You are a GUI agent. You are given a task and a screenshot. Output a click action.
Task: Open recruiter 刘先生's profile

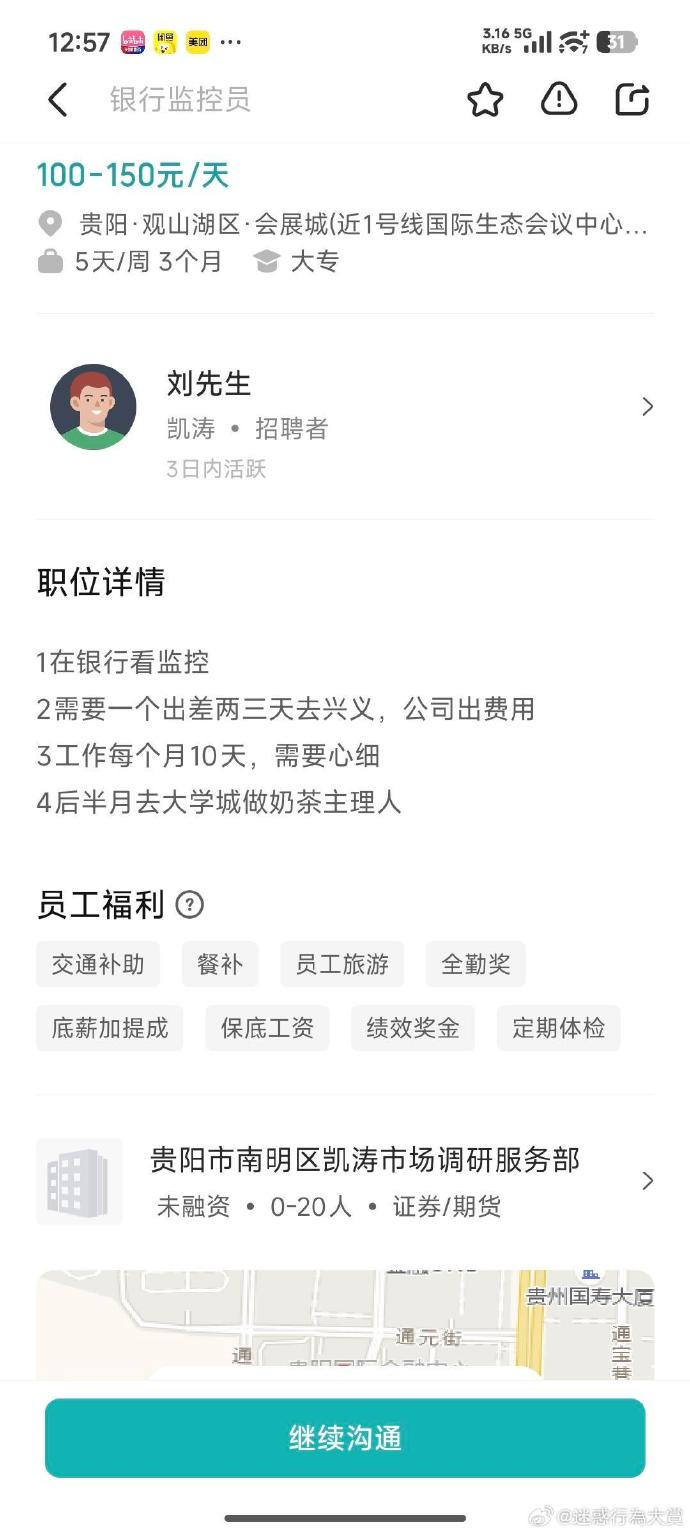click(345, 407)
